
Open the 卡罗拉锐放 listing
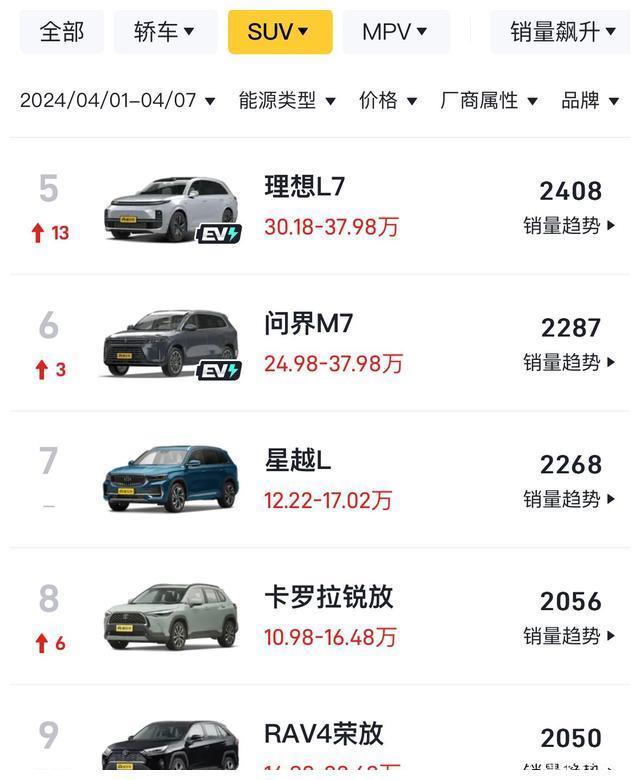pyautogui.click(x=329, y=598)
